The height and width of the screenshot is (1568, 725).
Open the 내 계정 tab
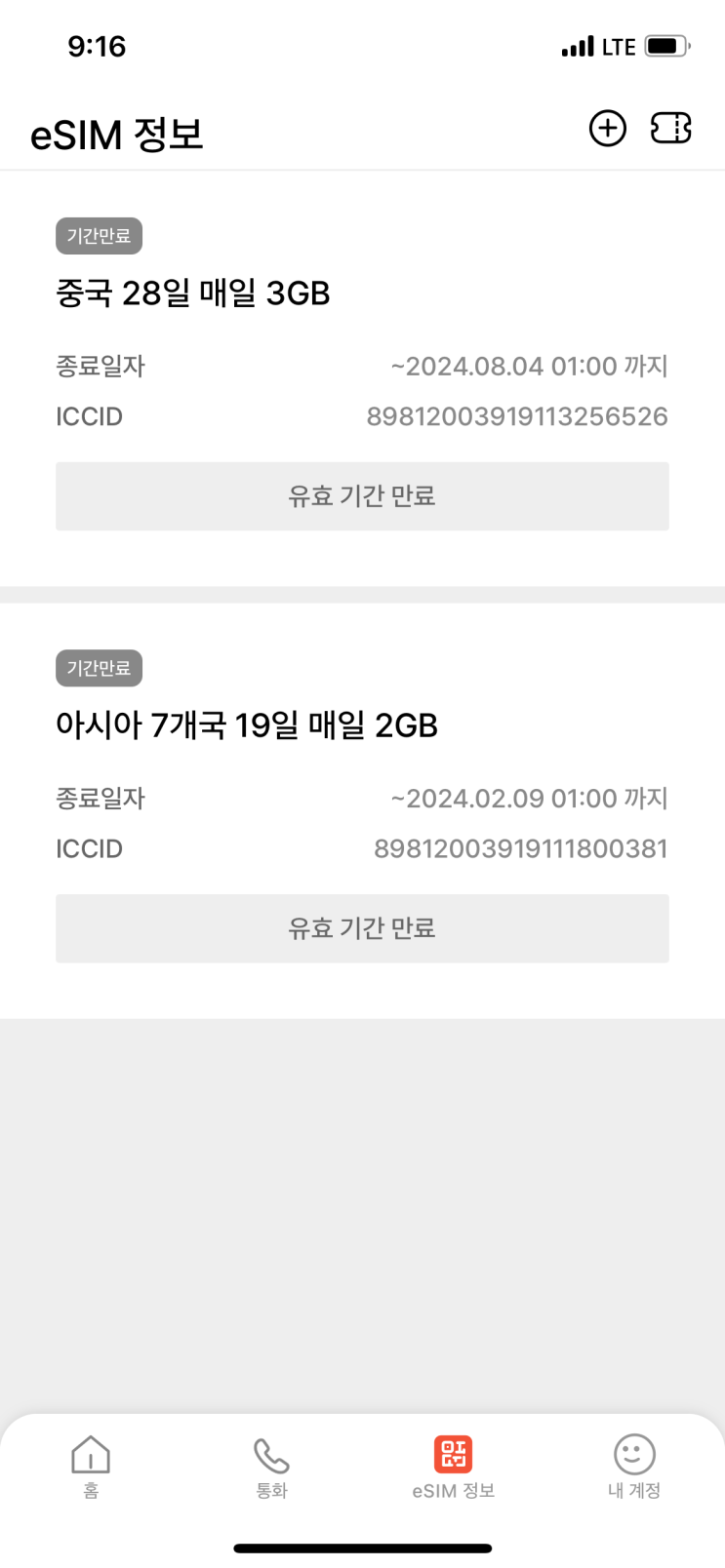634,1466
